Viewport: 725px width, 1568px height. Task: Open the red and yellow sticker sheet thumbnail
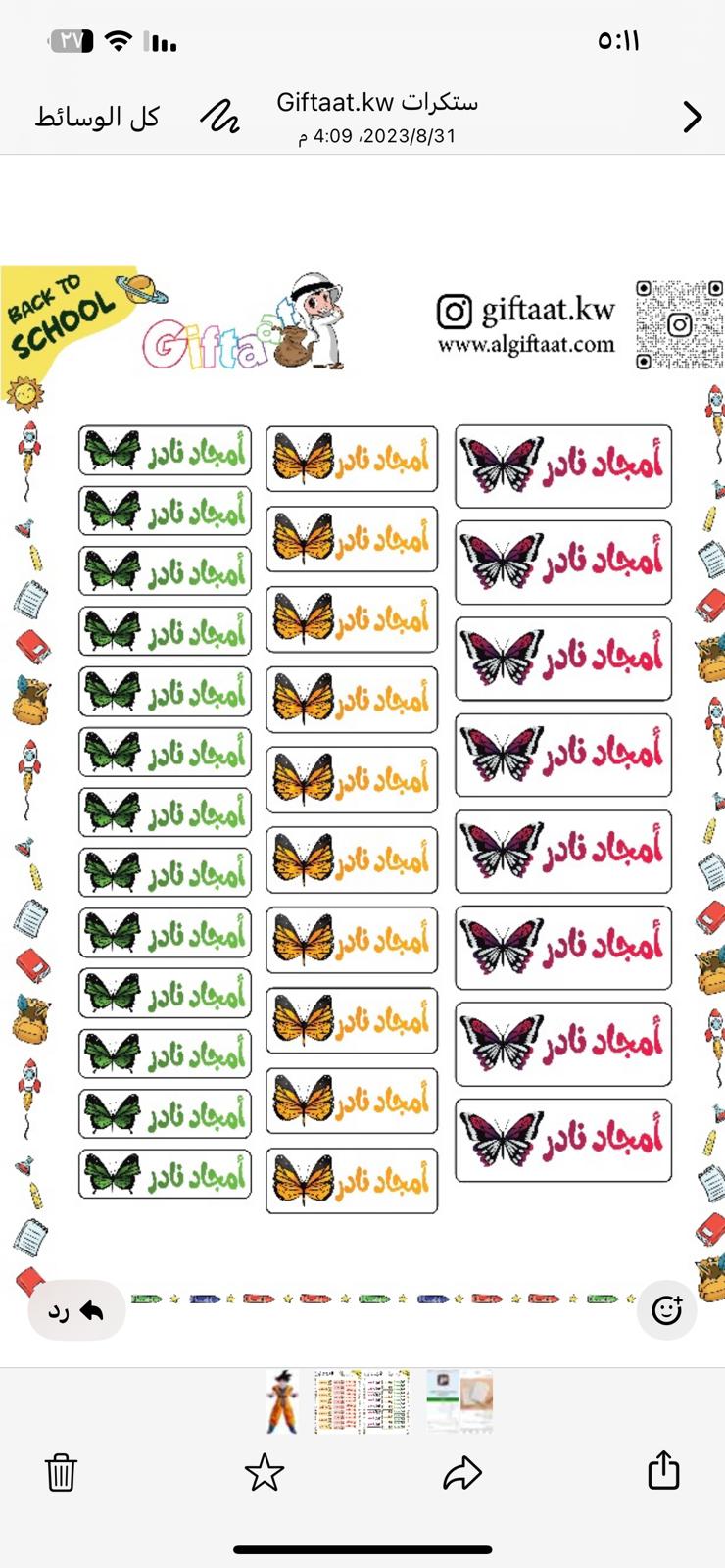337,1402
